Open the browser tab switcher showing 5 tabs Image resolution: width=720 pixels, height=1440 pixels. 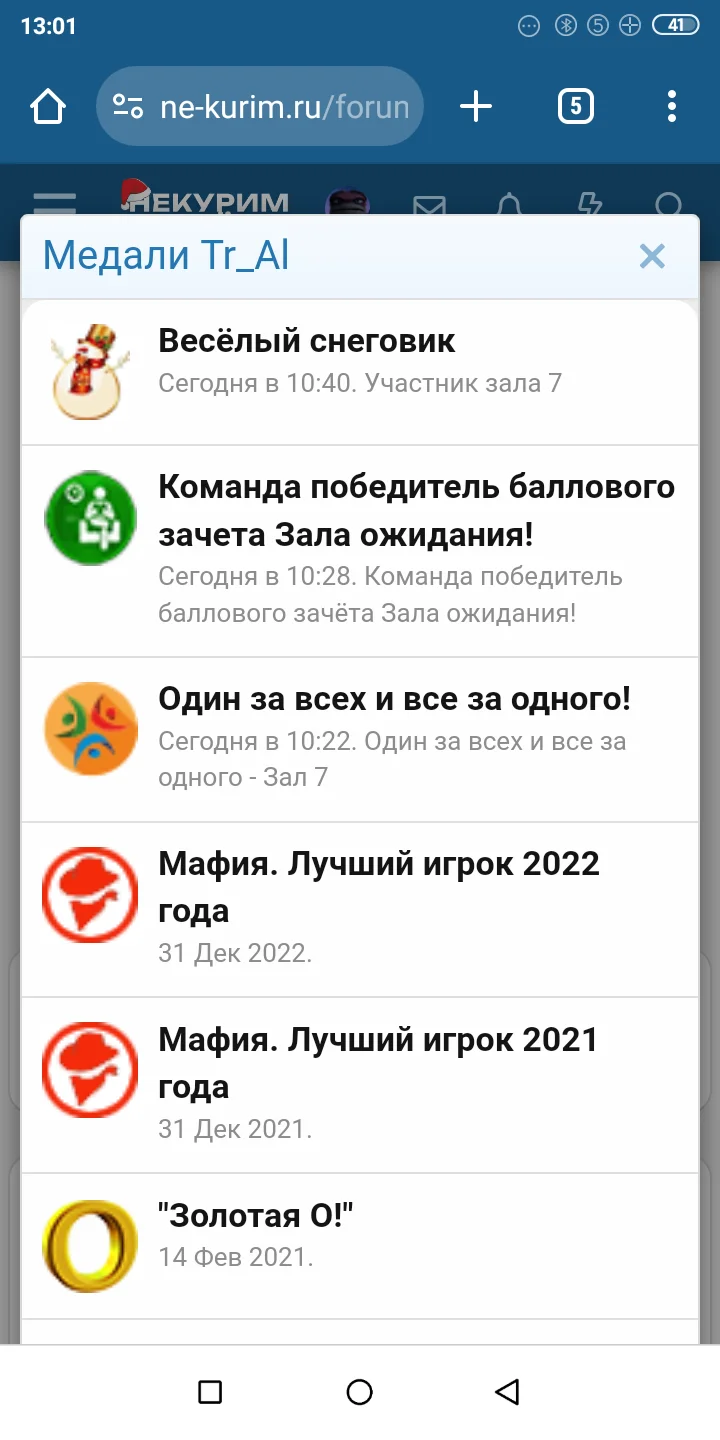click(574, 105)
